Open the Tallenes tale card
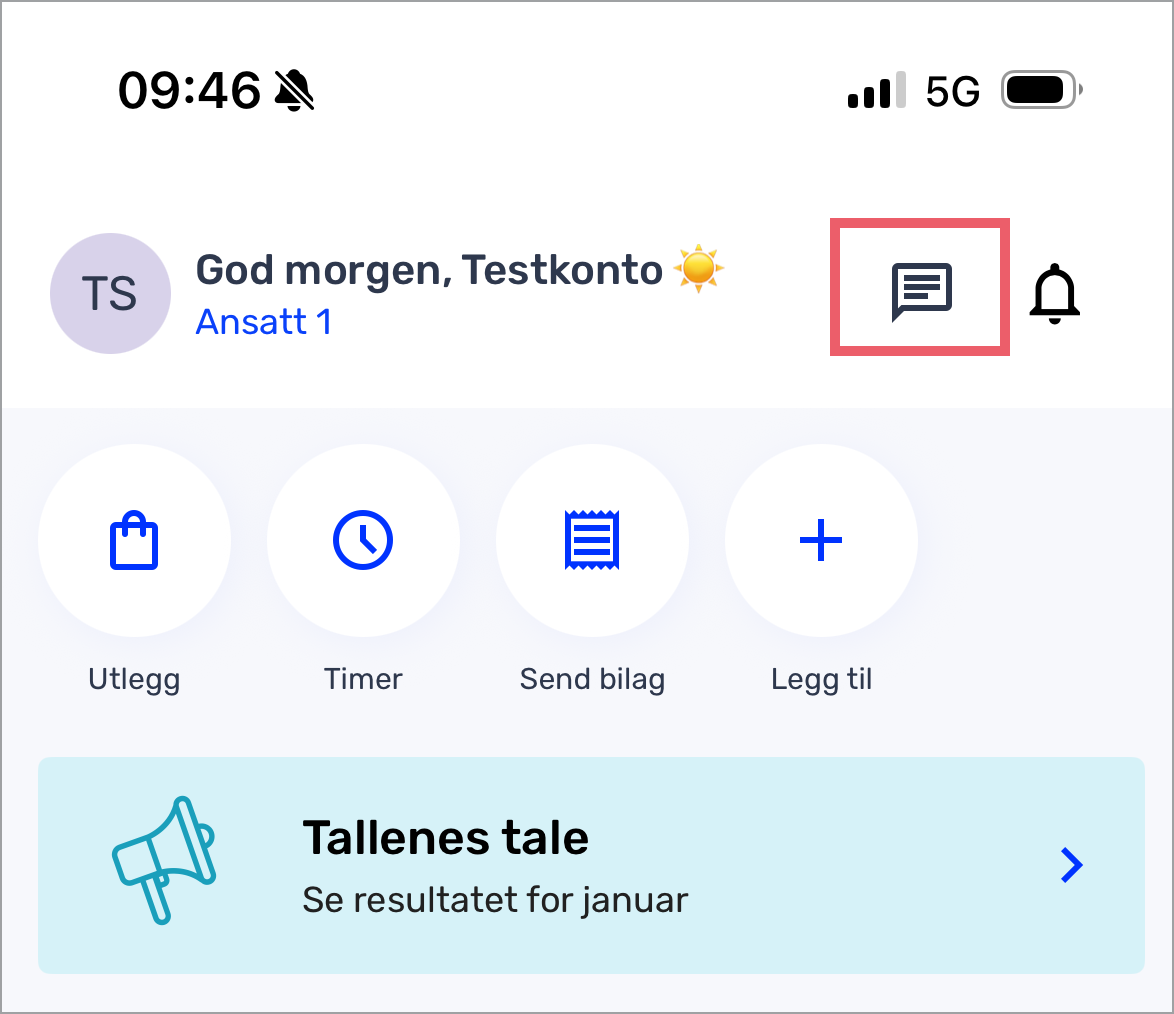 point(591,865)
